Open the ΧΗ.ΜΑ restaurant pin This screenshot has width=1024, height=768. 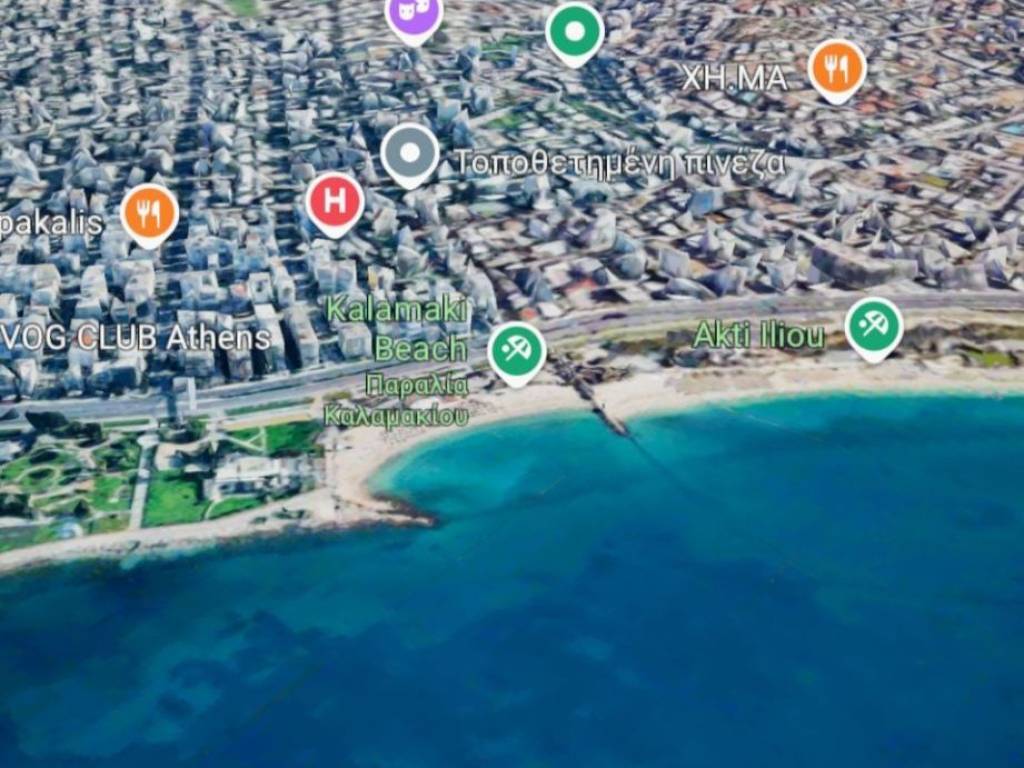(x=836, y=68)
